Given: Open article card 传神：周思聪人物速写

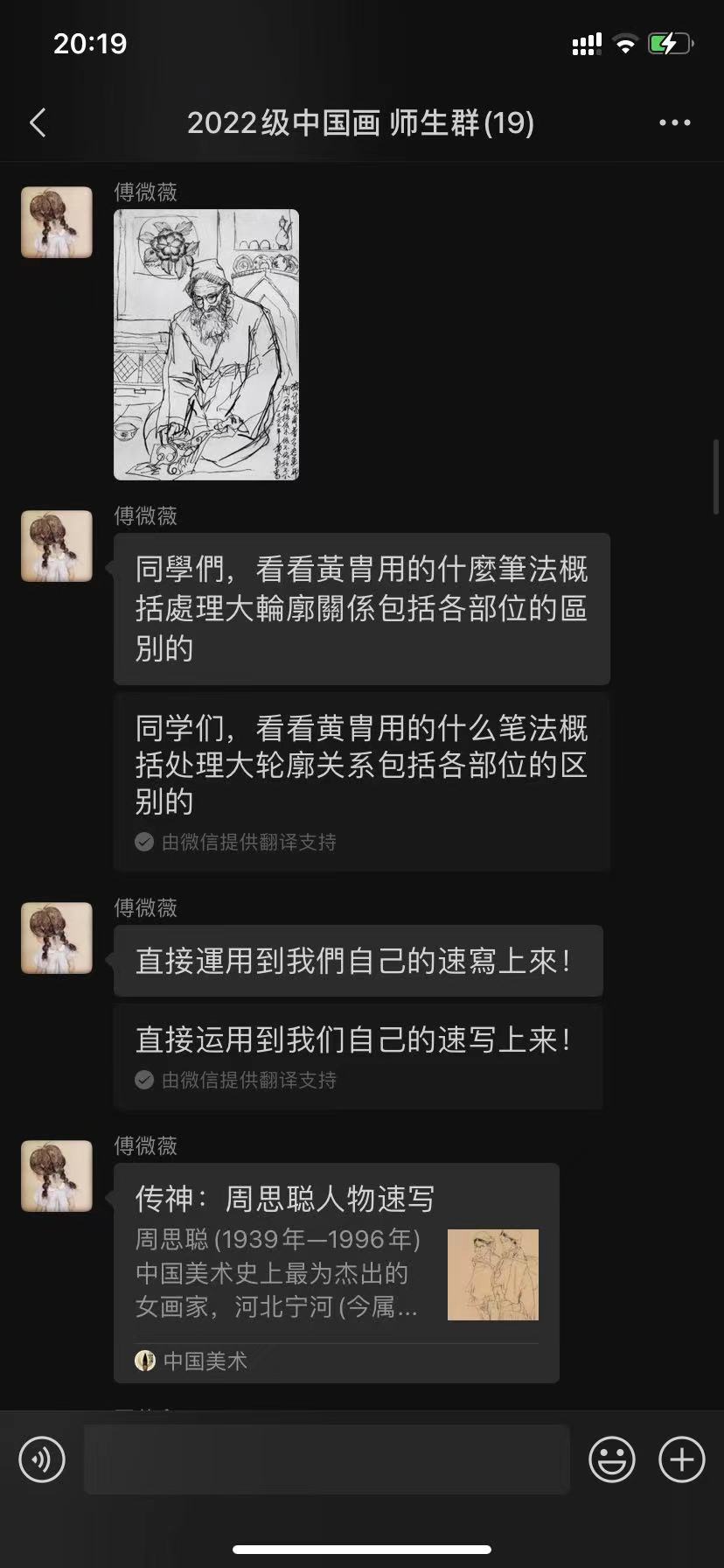Looking at the screenshot, I should click(337, 1272).
